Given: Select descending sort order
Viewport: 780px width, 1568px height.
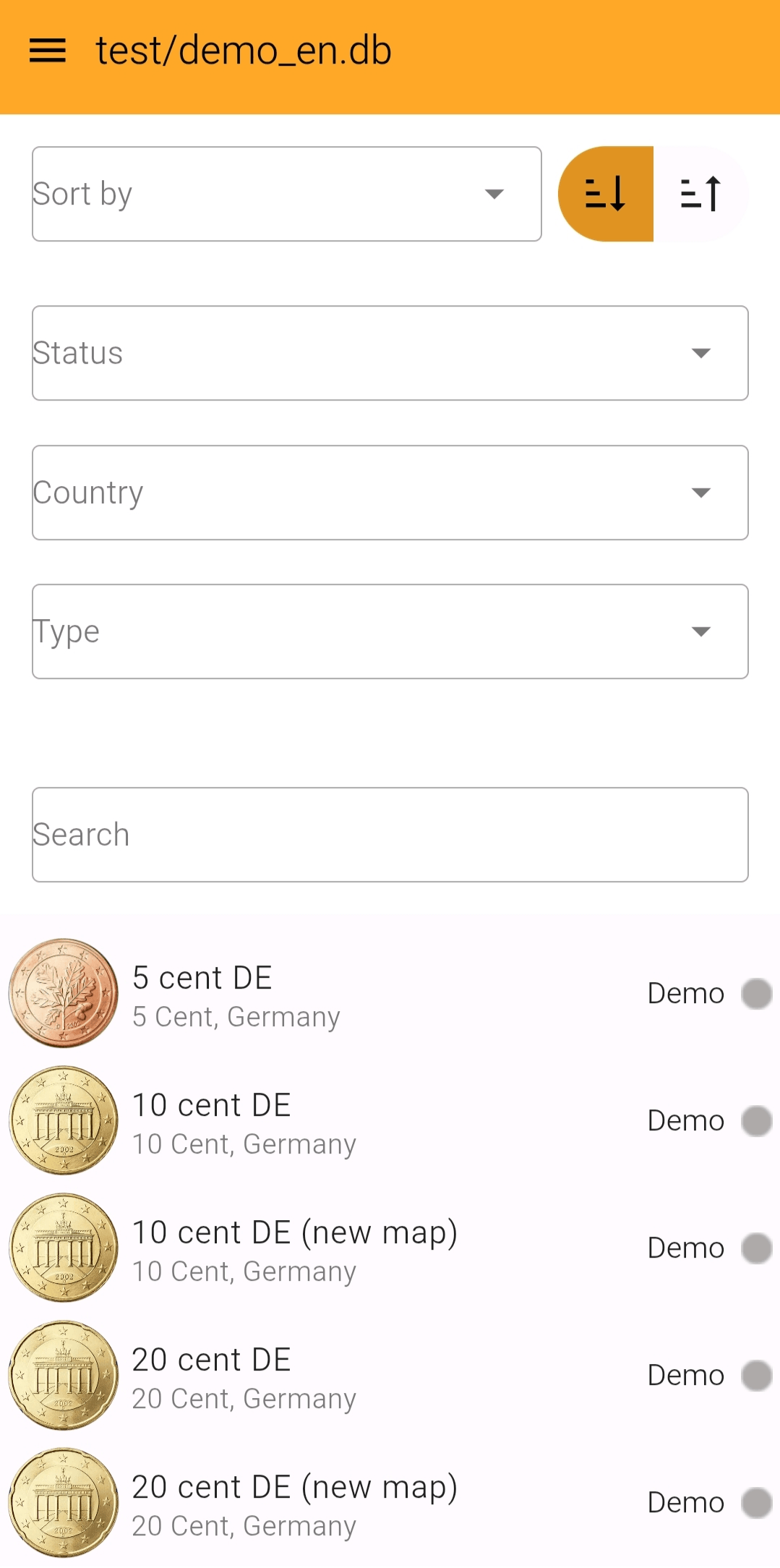Looking at the screenshot, I should pyautogui.click(x=606, y=194).
